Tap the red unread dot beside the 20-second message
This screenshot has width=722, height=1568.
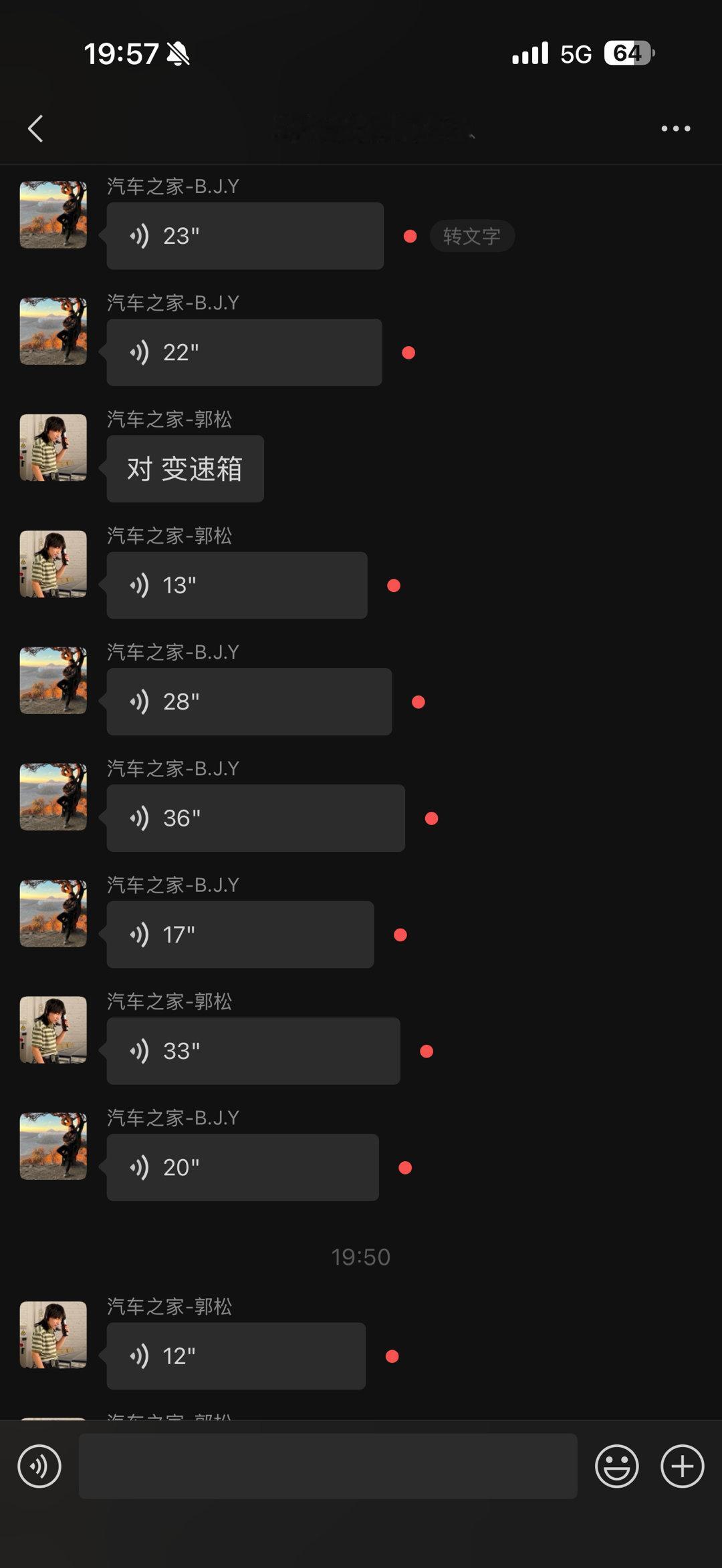405,1167
